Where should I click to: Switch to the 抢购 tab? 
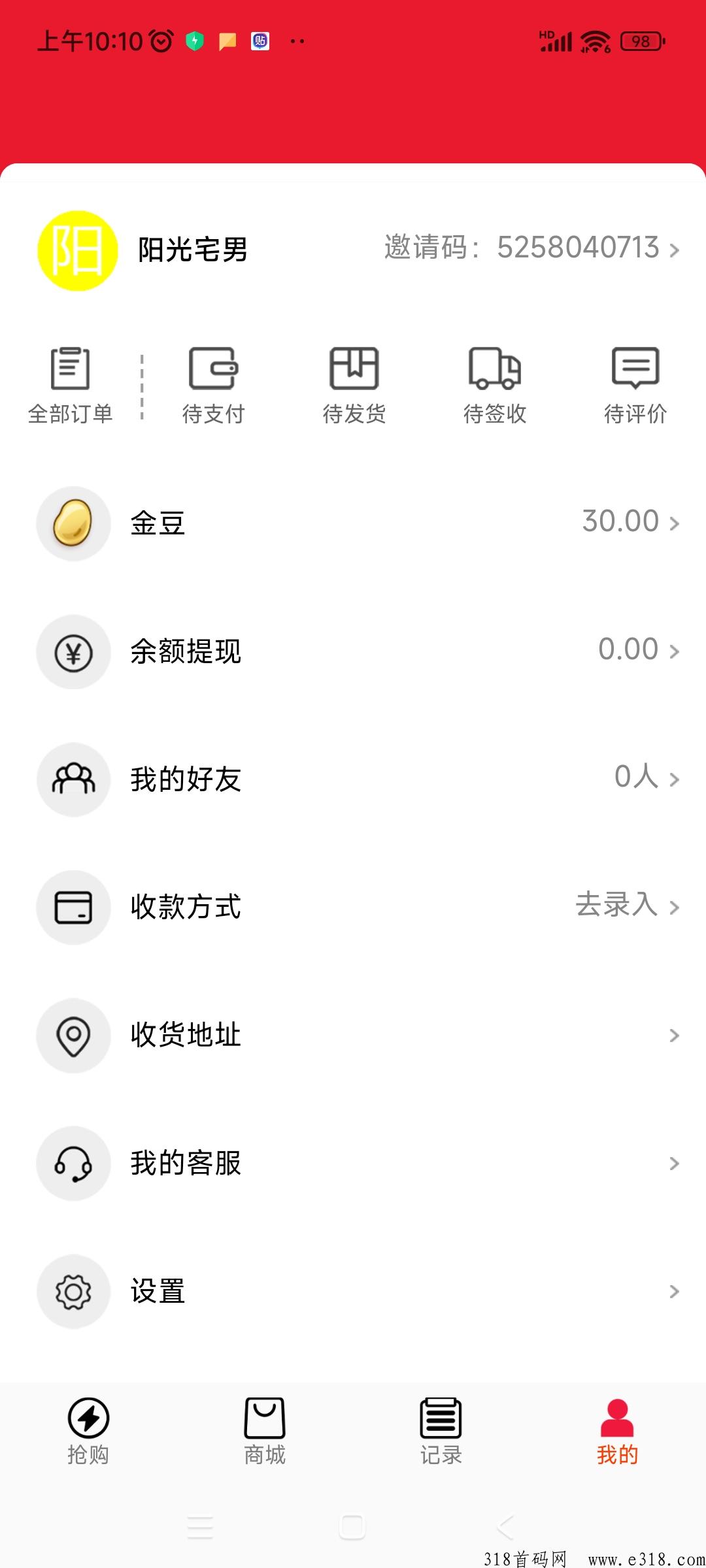tap(88, 1432)
